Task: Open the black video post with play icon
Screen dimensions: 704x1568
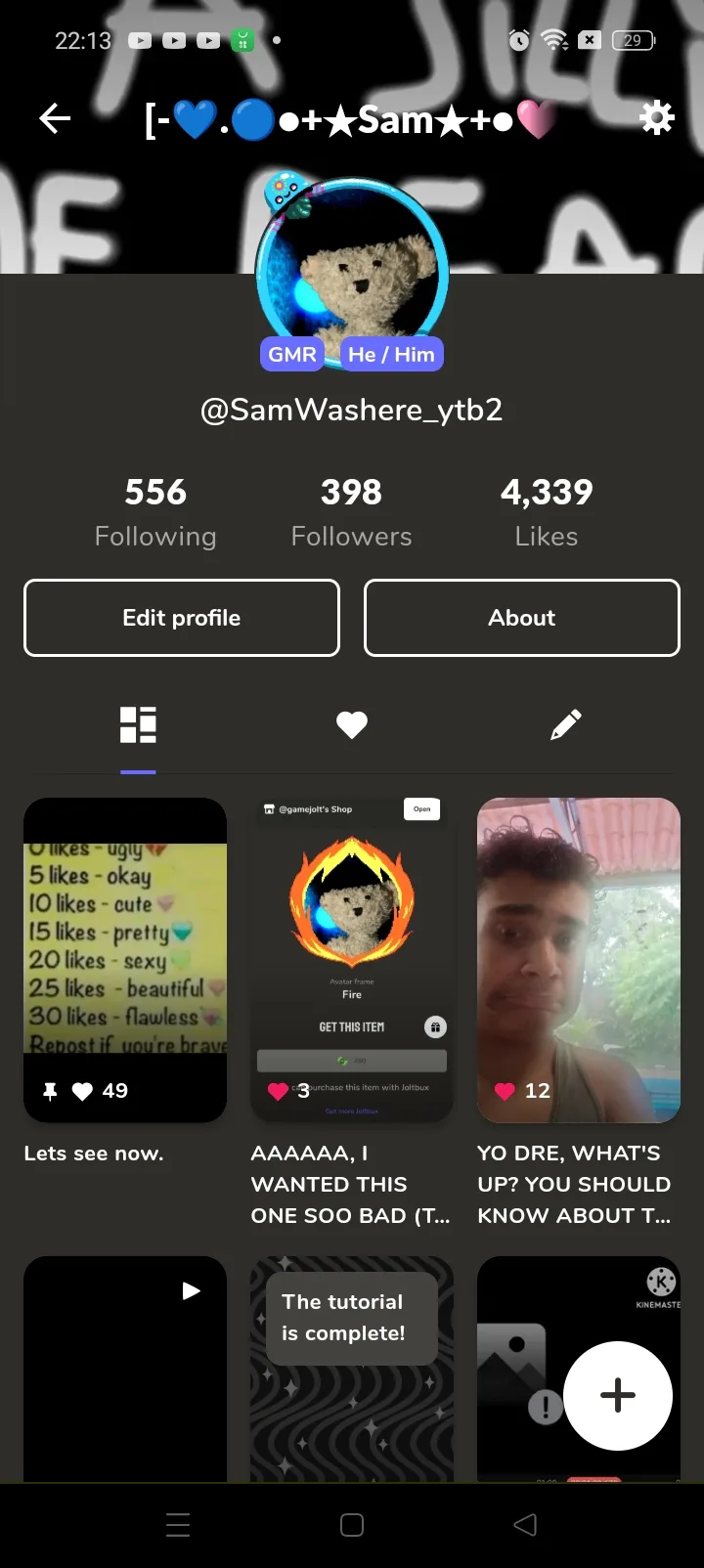Action: point(125,1369)
